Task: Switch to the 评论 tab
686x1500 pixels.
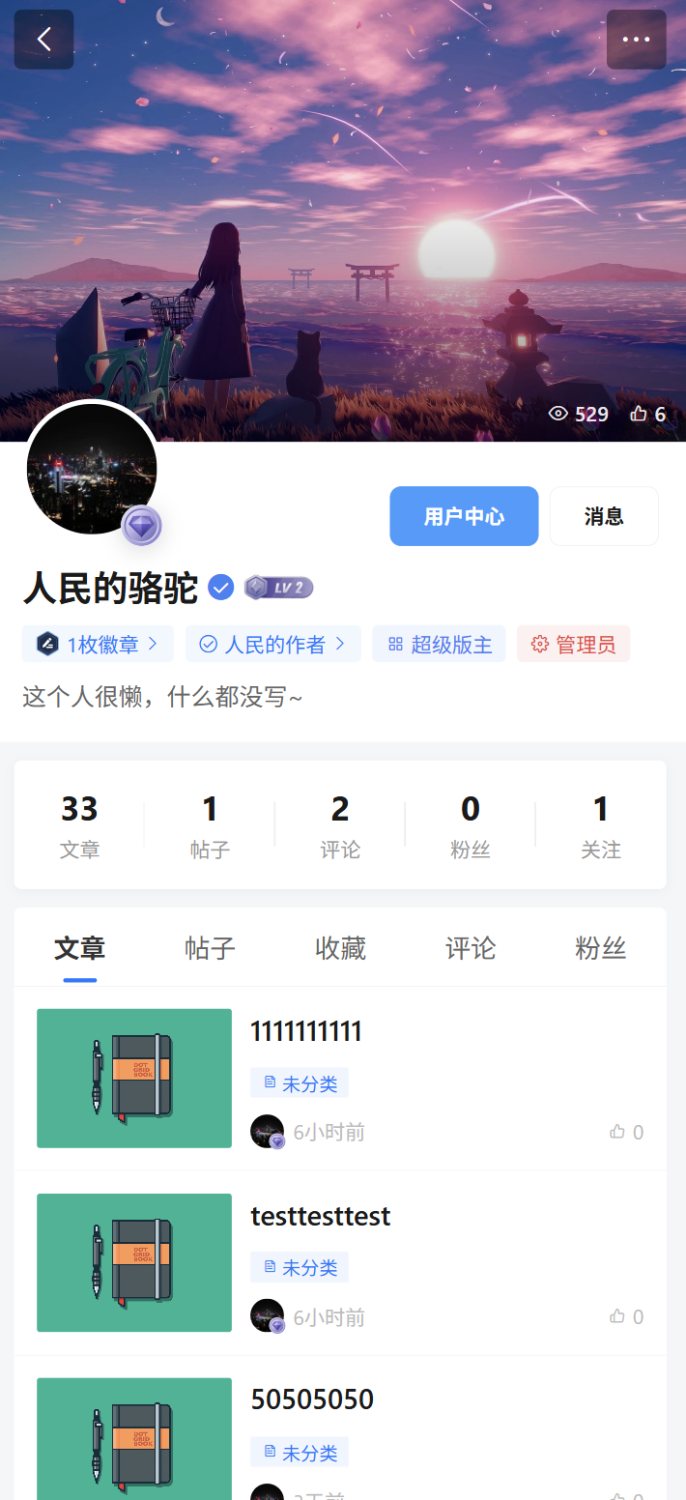Action: point(470,948)
